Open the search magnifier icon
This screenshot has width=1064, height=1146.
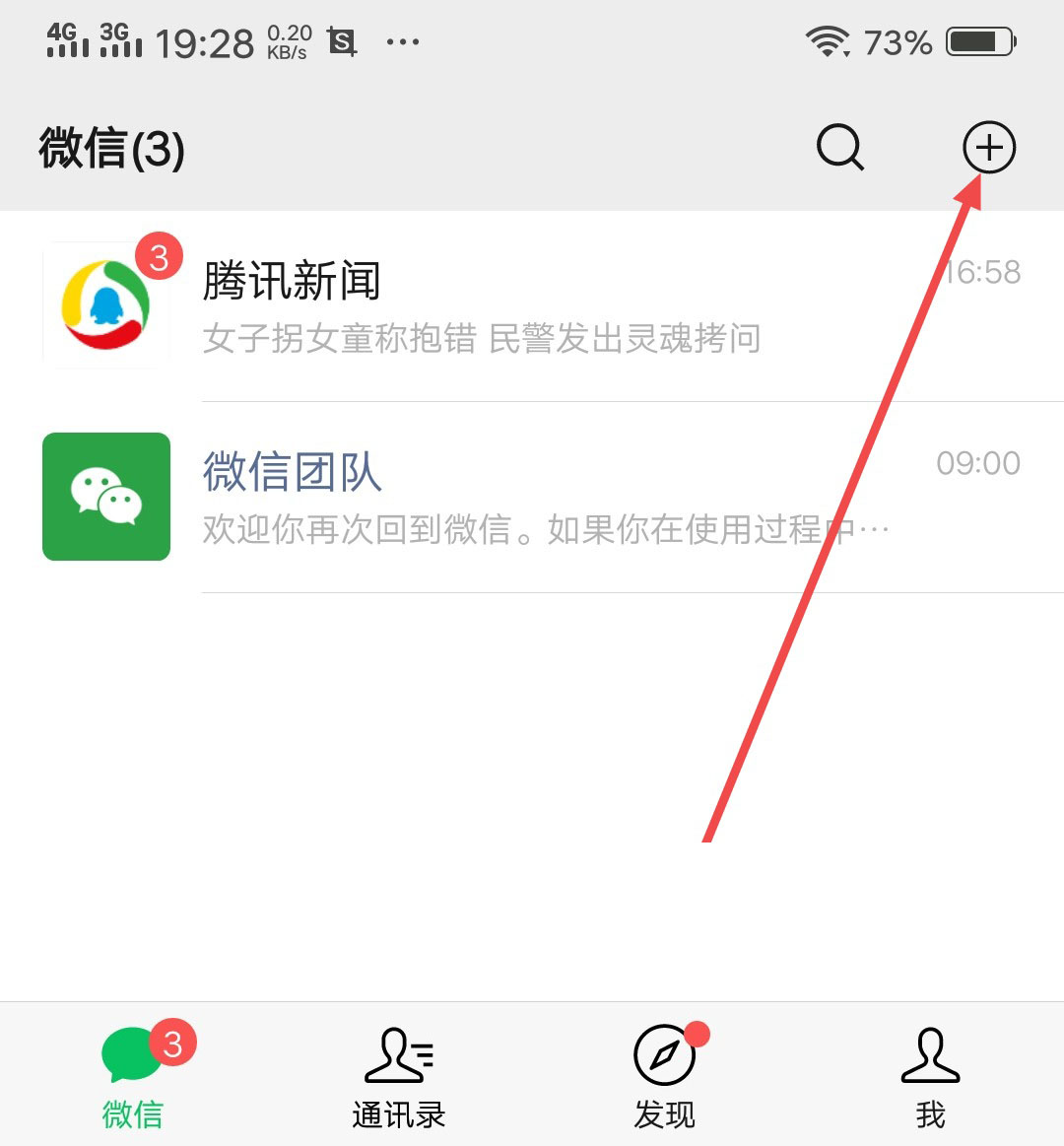[x=840, y=148]
